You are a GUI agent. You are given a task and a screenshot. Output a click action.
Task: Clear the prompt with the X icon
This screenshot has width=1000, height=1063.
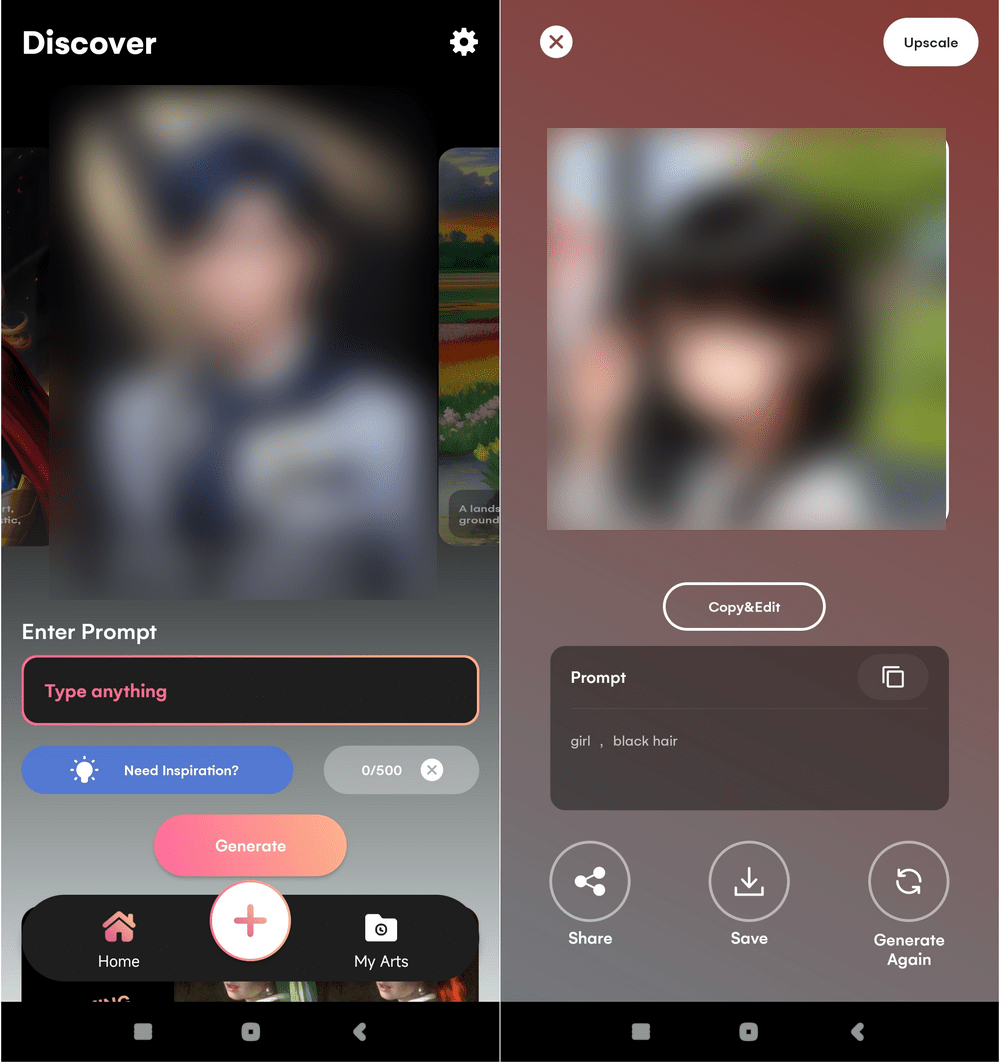tap(431, 770)
